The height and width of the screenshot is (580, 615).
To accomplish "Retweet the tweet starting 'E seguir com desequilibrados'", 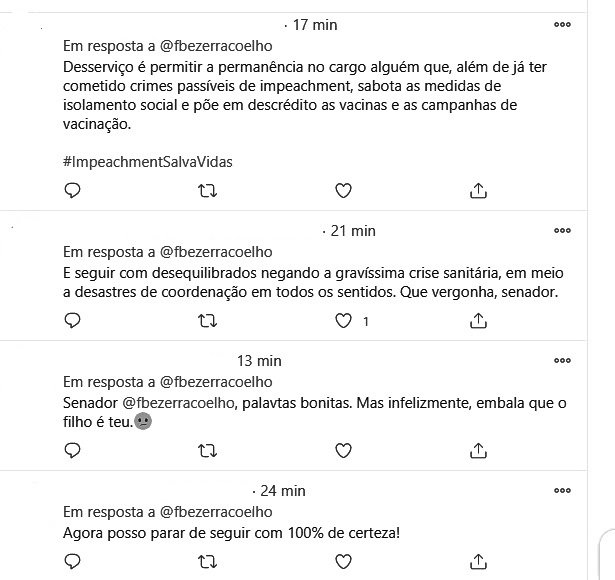I will (207, 321).
